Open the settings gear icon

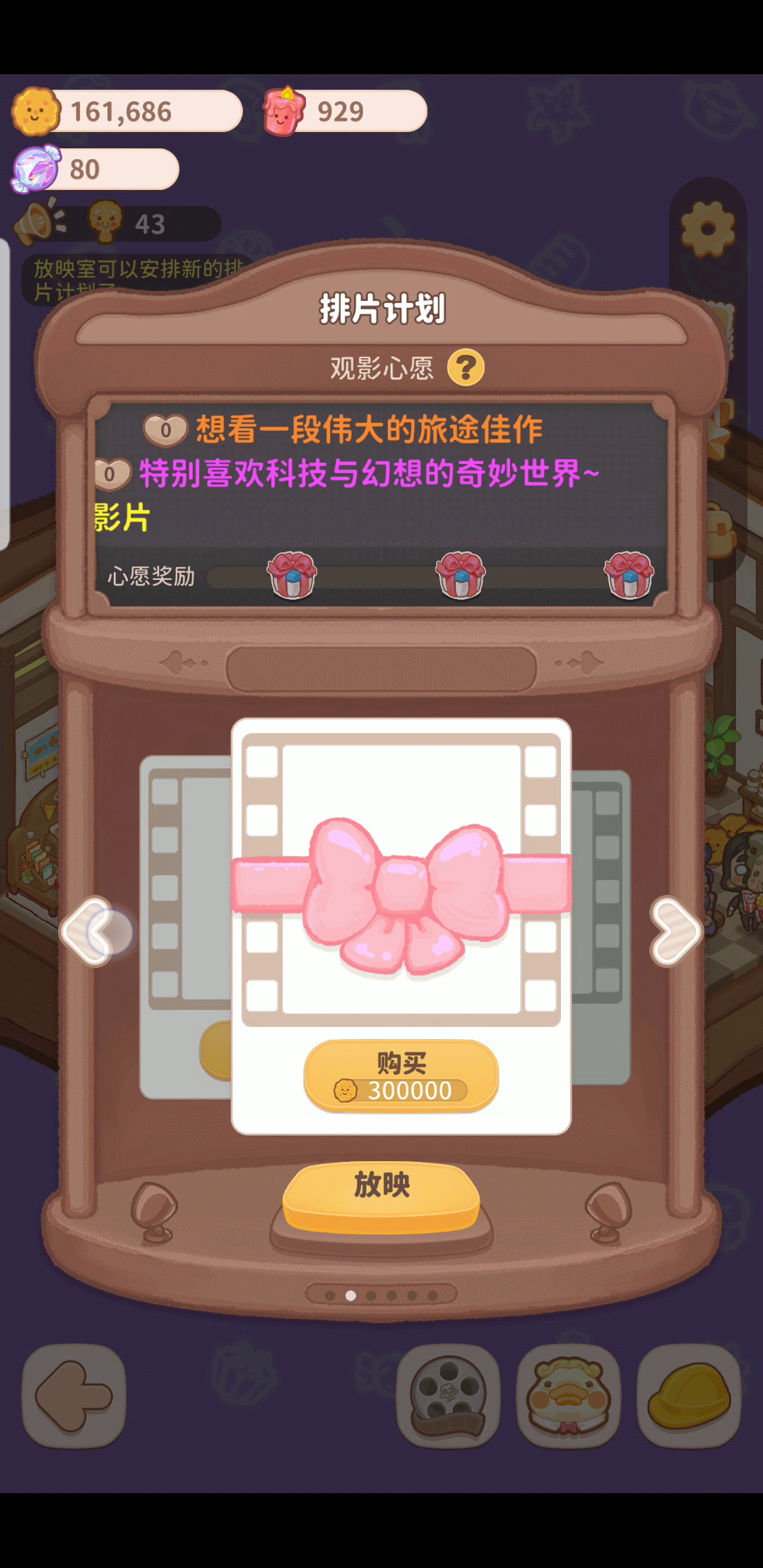pos(708,228)
